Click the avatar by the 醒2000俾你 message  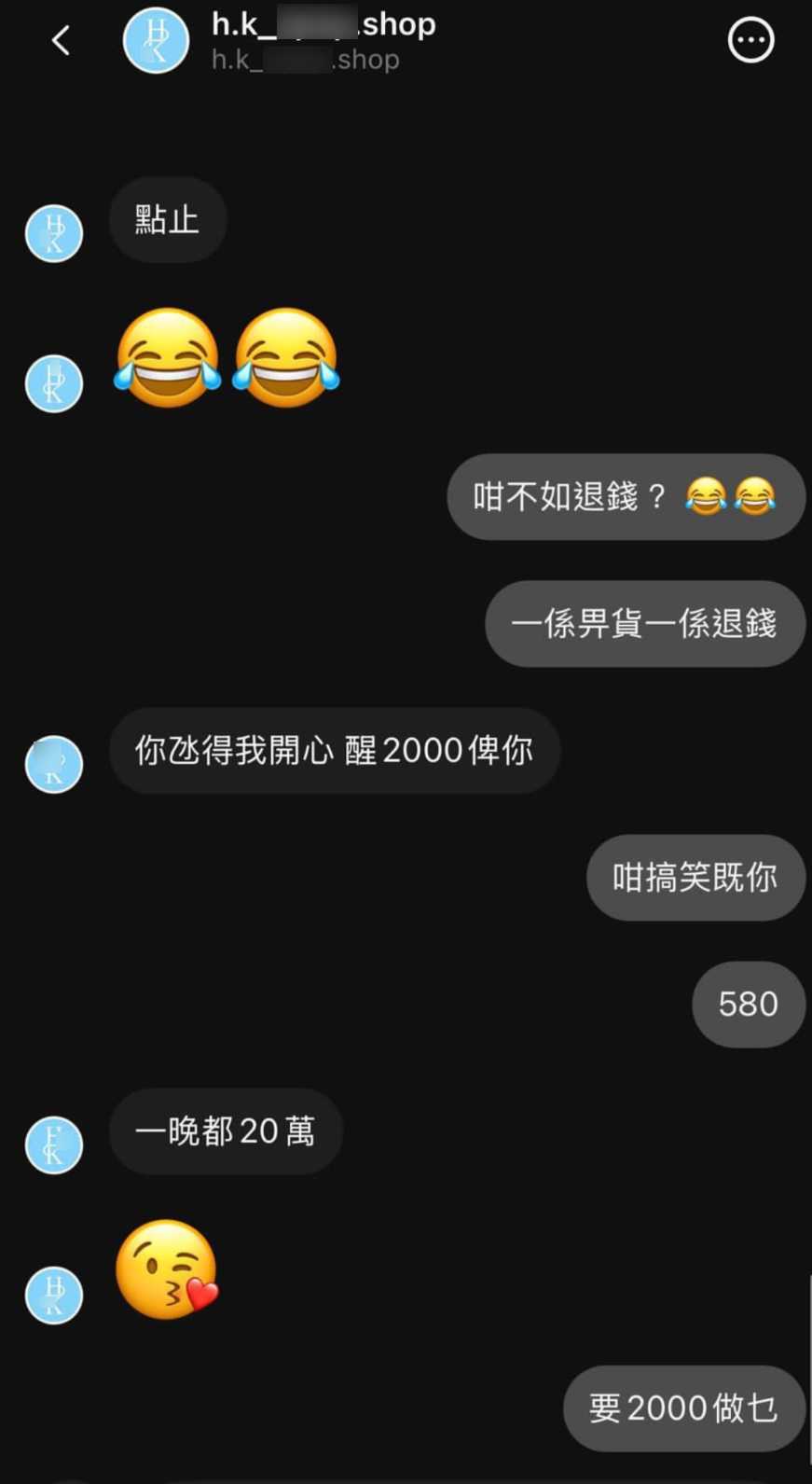tap(53, 764)
